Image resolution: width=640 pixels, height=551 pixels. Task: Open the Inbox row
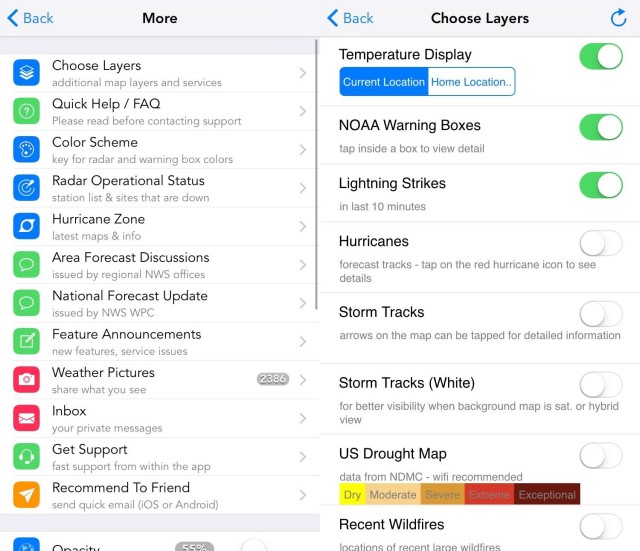(160, 418)
